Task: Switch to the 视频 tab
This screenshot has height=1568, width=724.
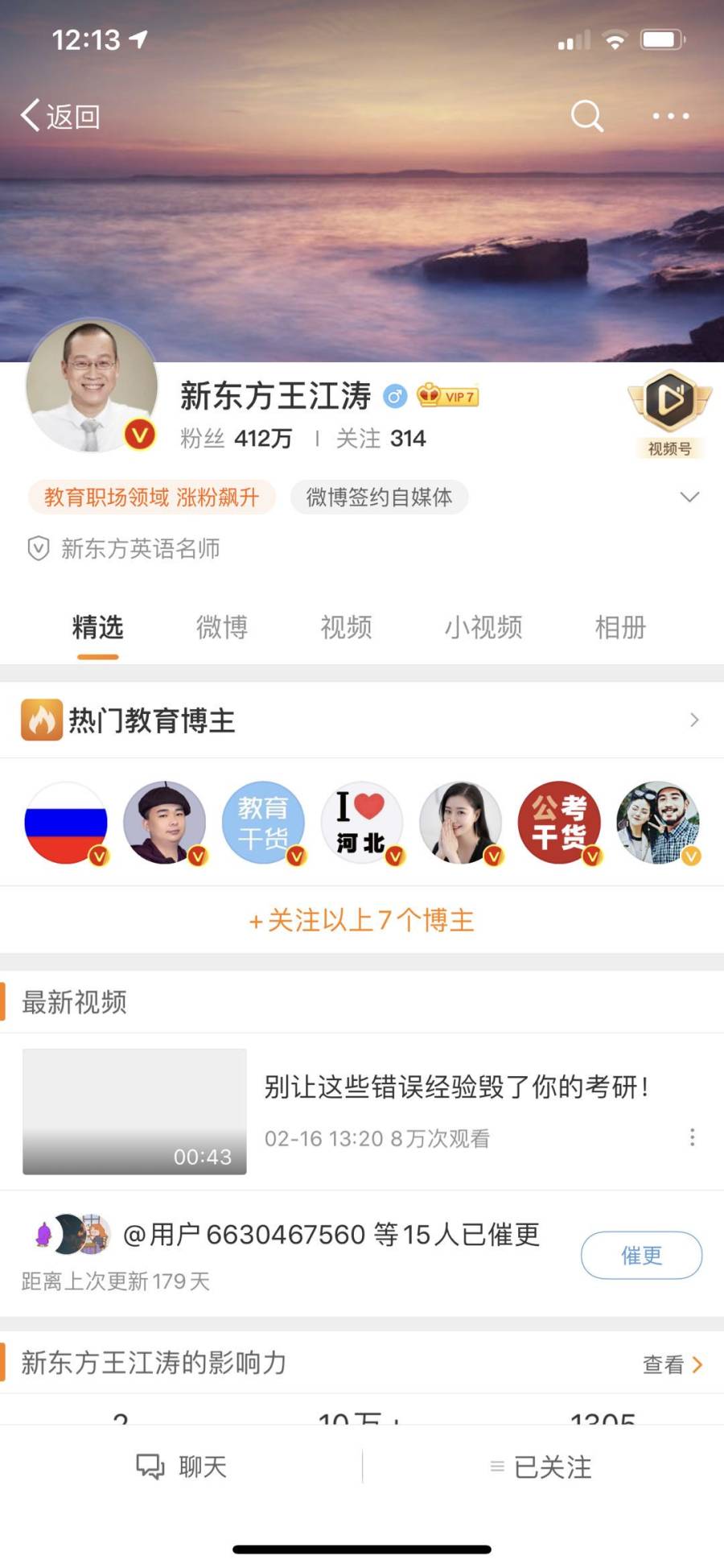Action: coord(346,627)
